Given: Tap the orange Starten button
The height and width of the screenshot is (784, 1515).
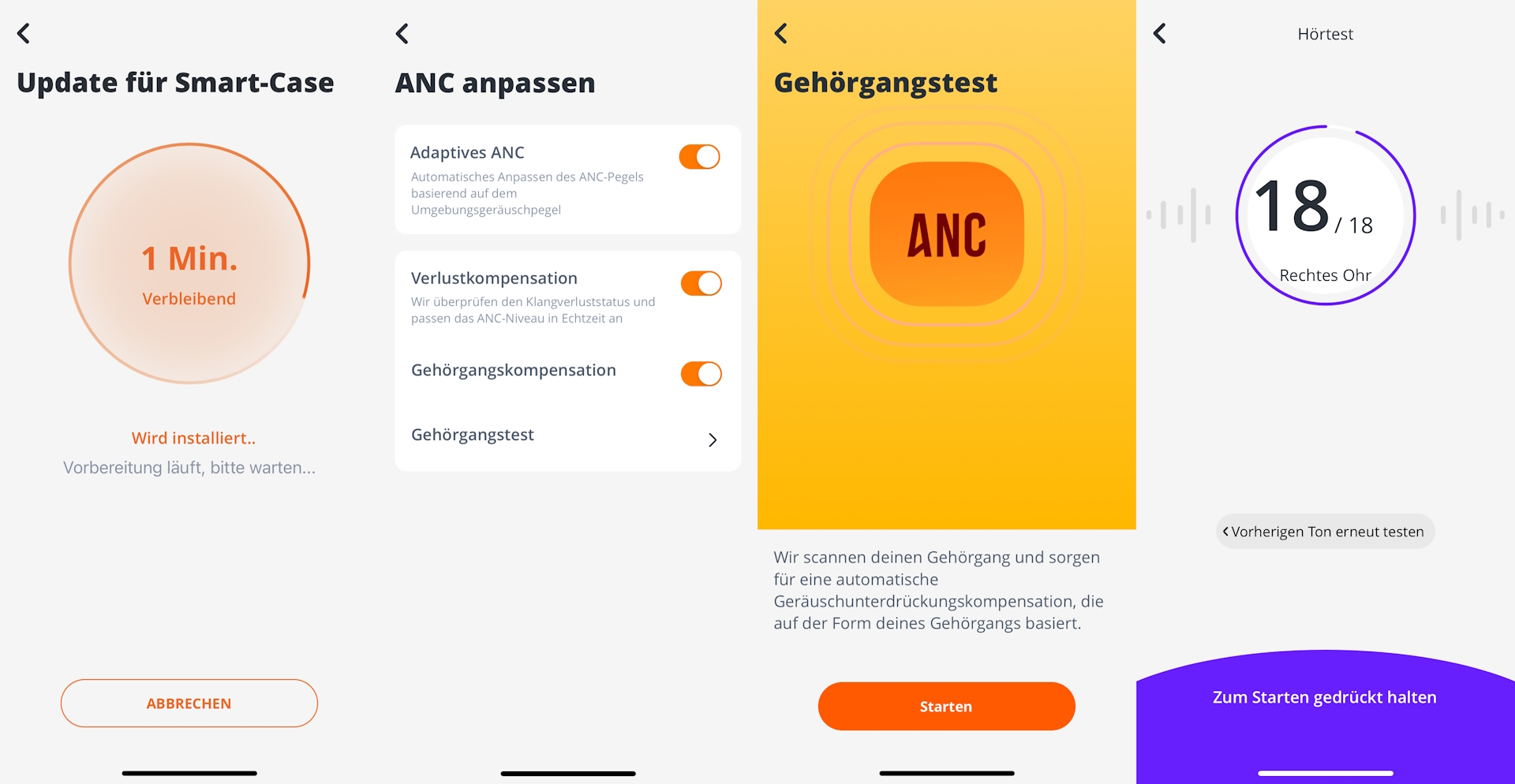Looking at the screenshot, I should 946,706.
